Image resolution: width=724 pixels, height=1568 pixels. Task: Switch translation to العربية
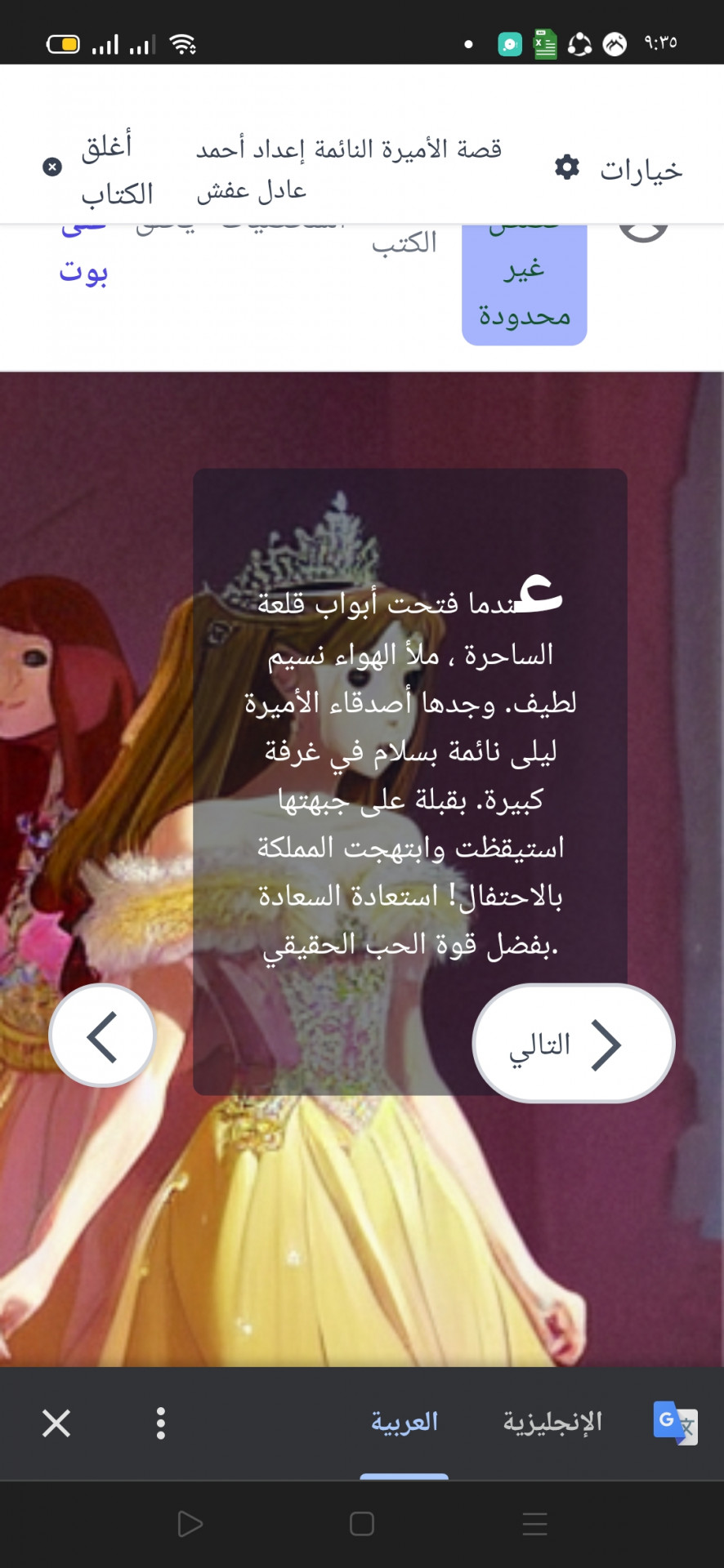[404, 1422]
